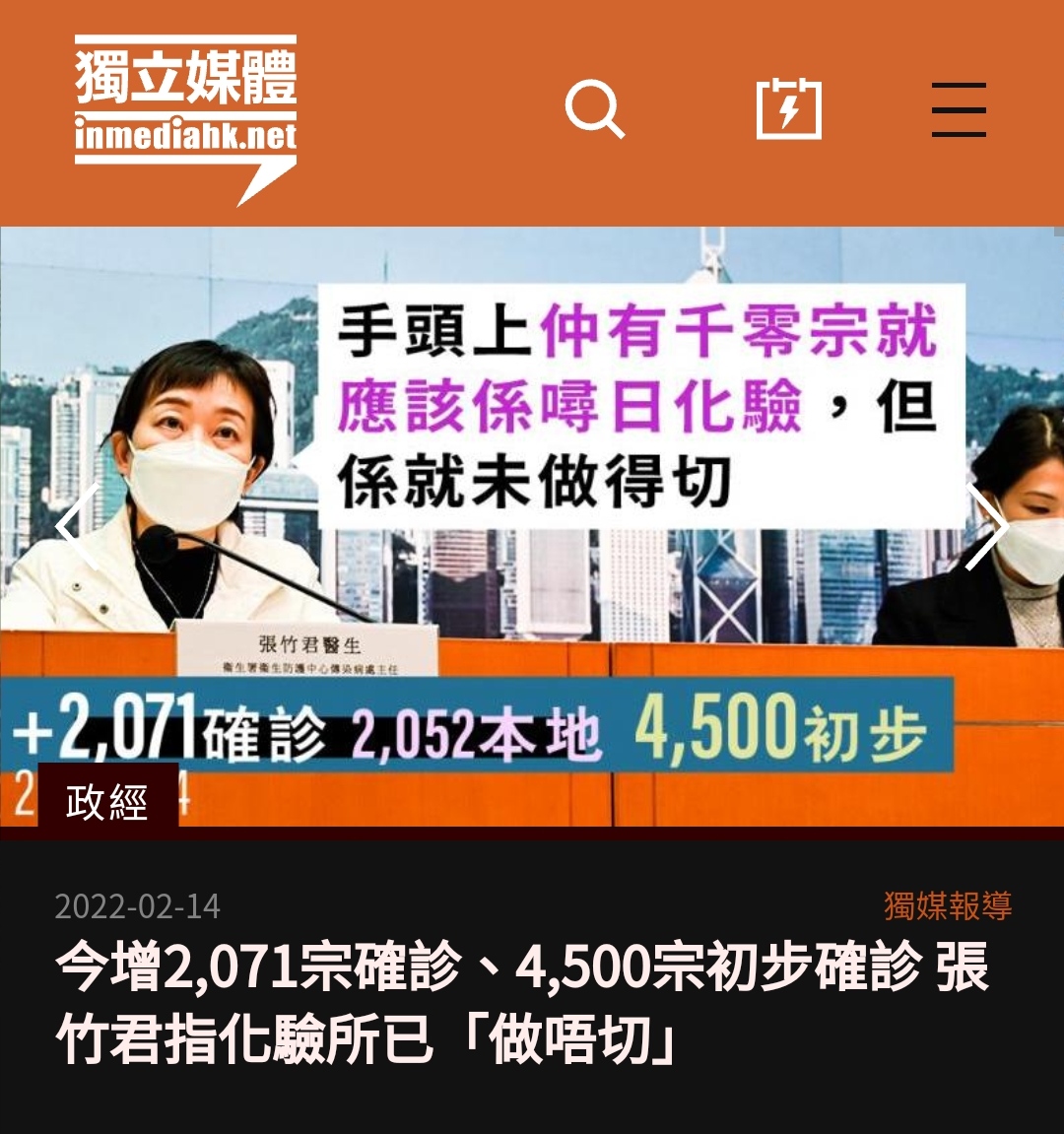The height and width of the screenshot is (1134, 1064).
Task: Show the previous slide with left arrow
Action: [77, 526]
